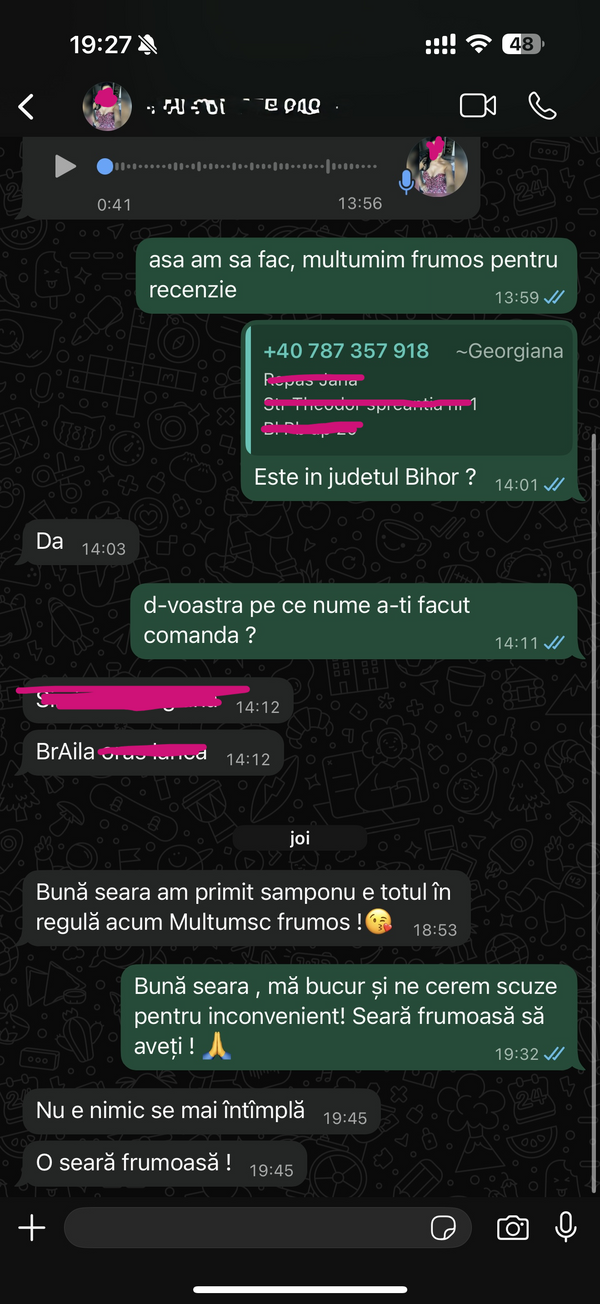The width and height of the screenshot is (600, 1304).
Task: Go back to the chat list
Action: click(x=26, y=107)
